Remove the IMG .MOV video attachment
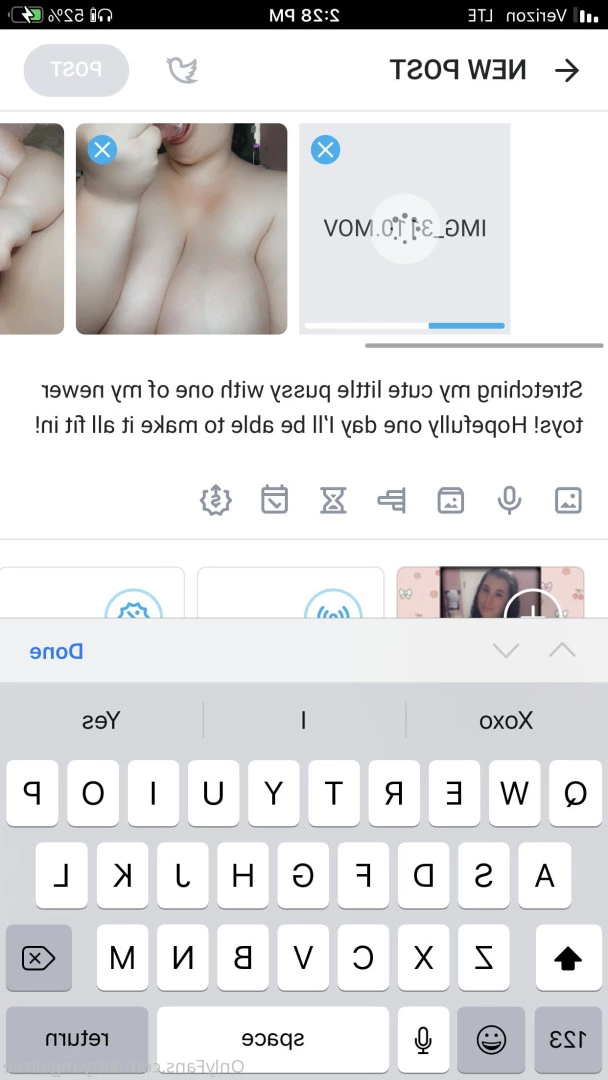The image size is (608, 1080). point(325,150)
